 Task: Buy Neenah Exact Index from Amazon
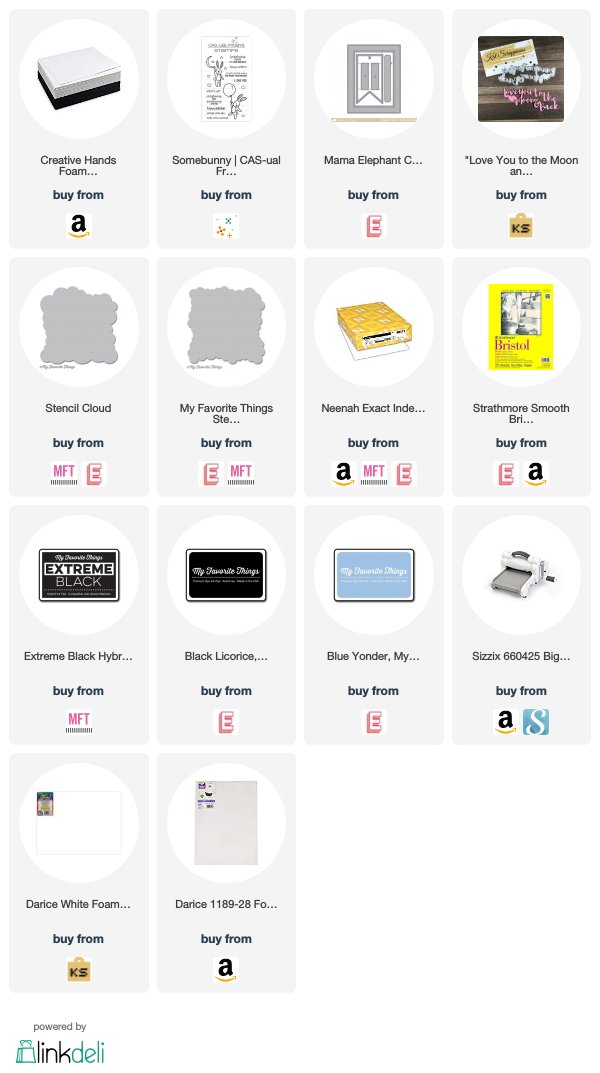(x=343, y=474)
